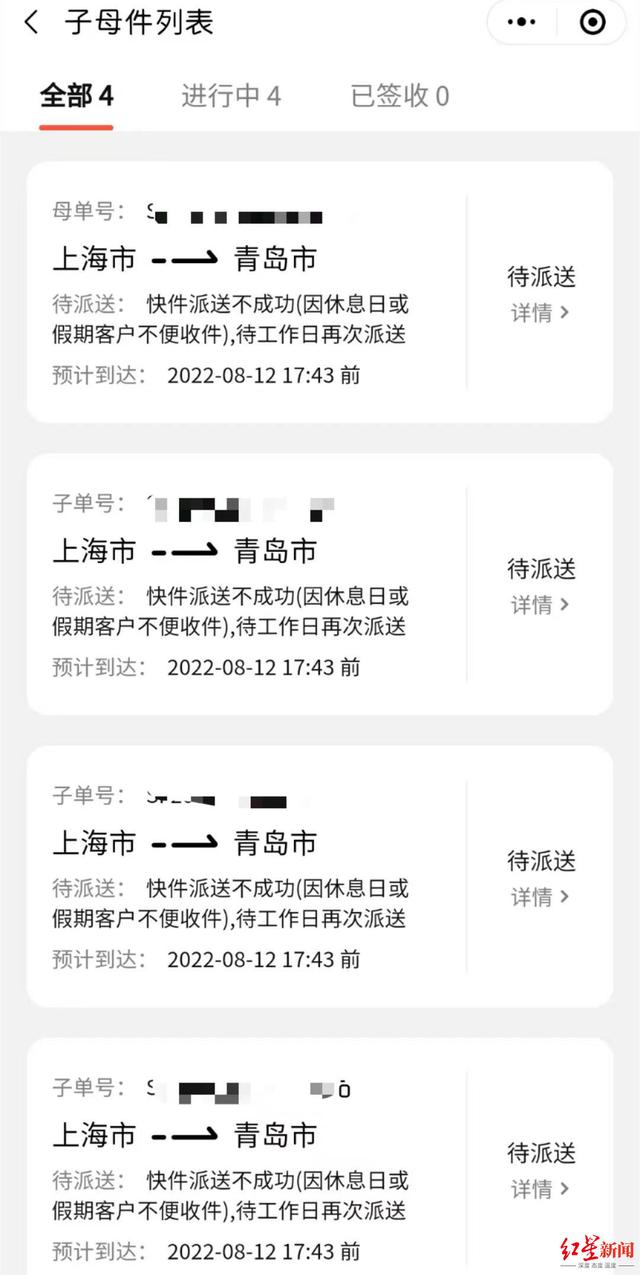This screenshot has height=1275, width=640.
Task: Select the 已签收 0 tab
Action: [x=400, y=96]
